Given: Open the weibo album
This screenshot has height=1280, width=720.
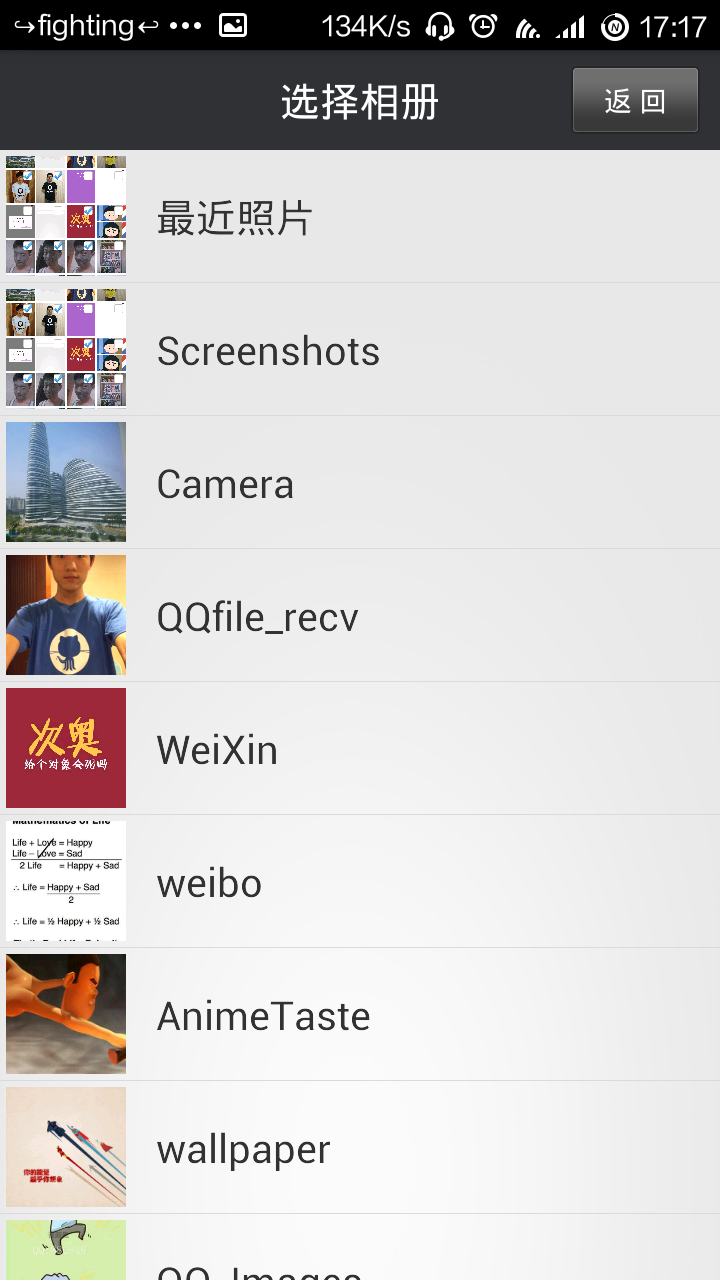Looking at the screenshot, I should (360, 882).
